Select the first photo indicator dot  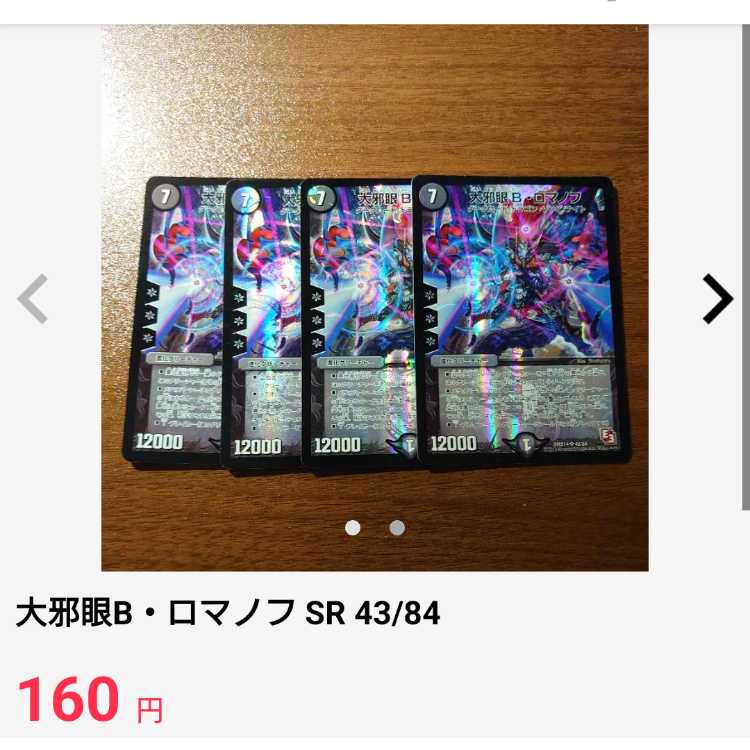tap(353, 528)
